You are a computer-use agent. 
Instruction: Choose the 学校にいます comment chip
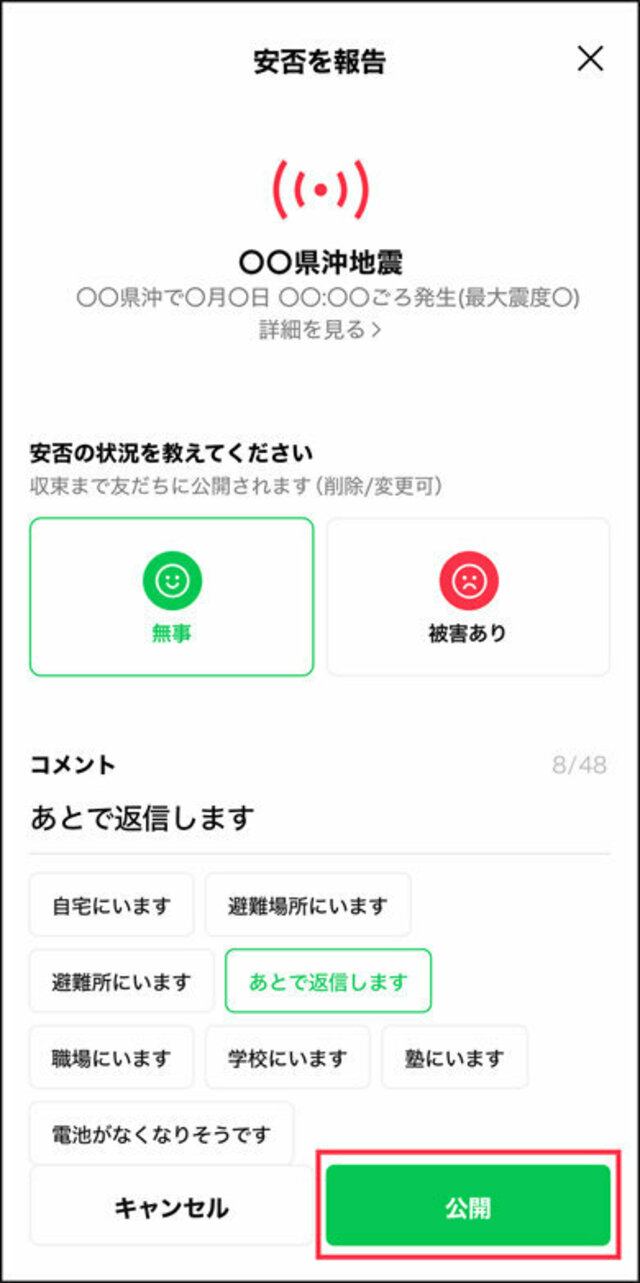pos(287,1058)
